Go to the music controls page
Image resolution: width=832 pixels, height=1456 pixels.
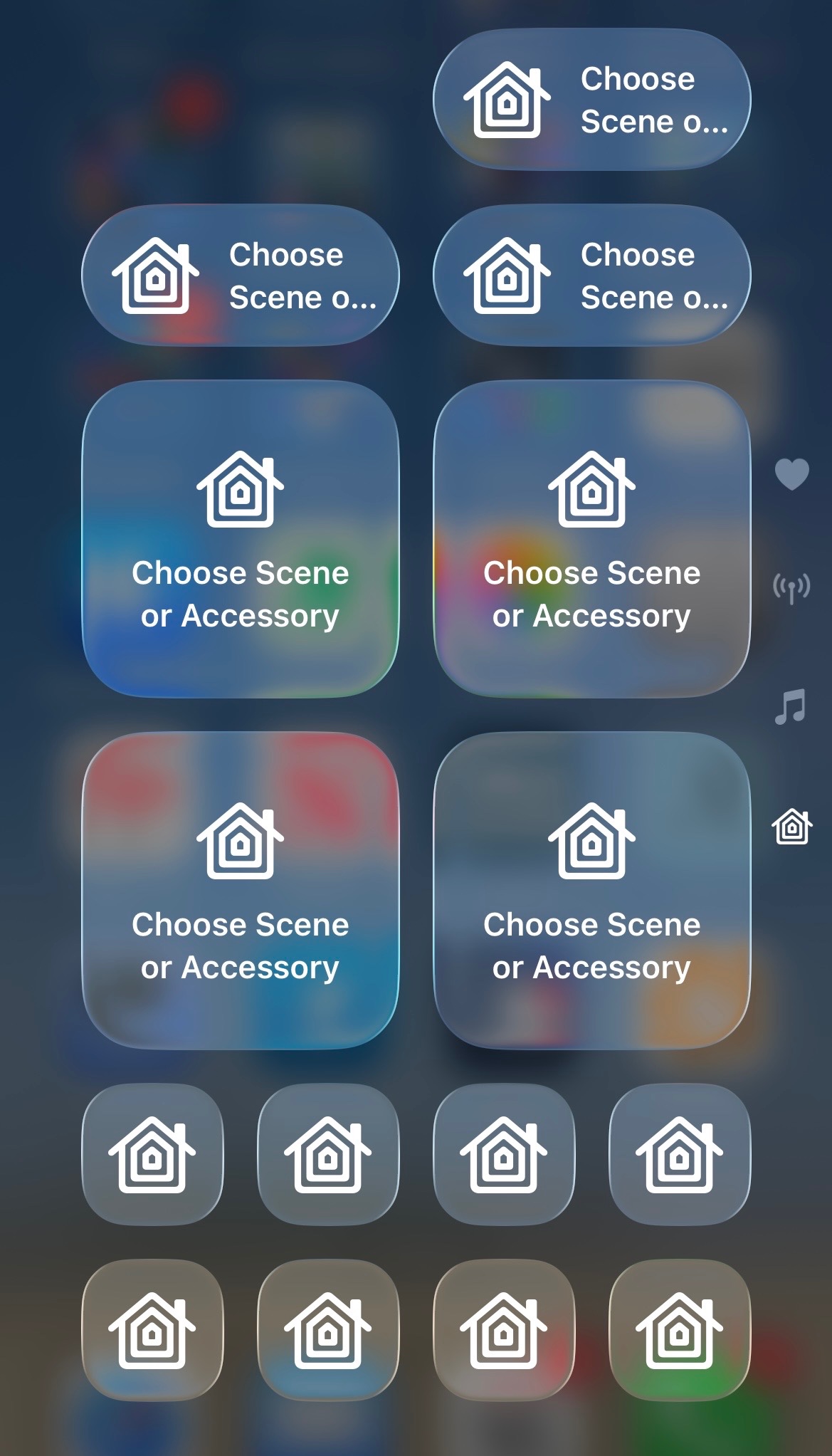click(791, 706)
